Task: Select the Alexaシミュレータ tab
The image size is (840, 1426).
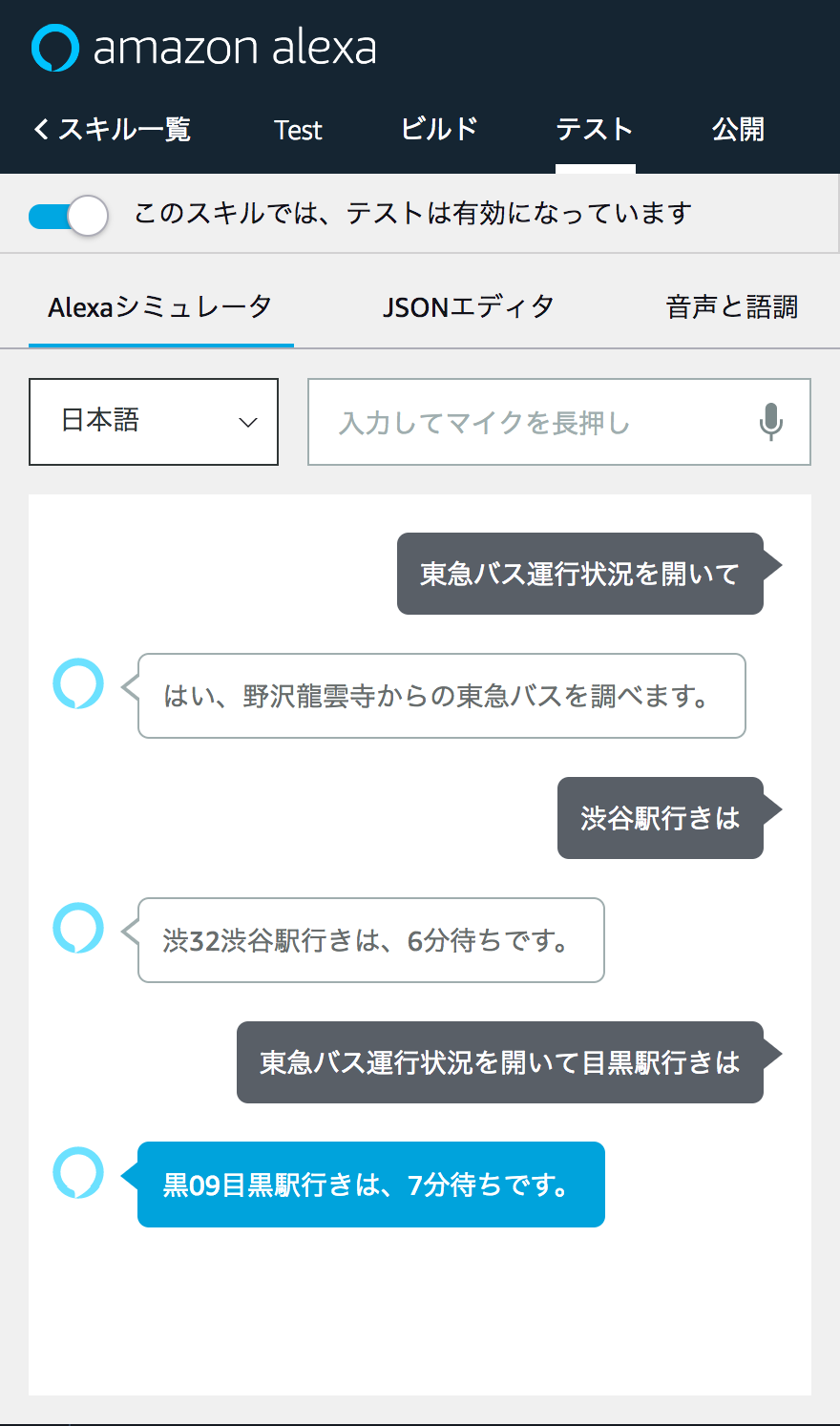Action: click(x=160, y=307)
